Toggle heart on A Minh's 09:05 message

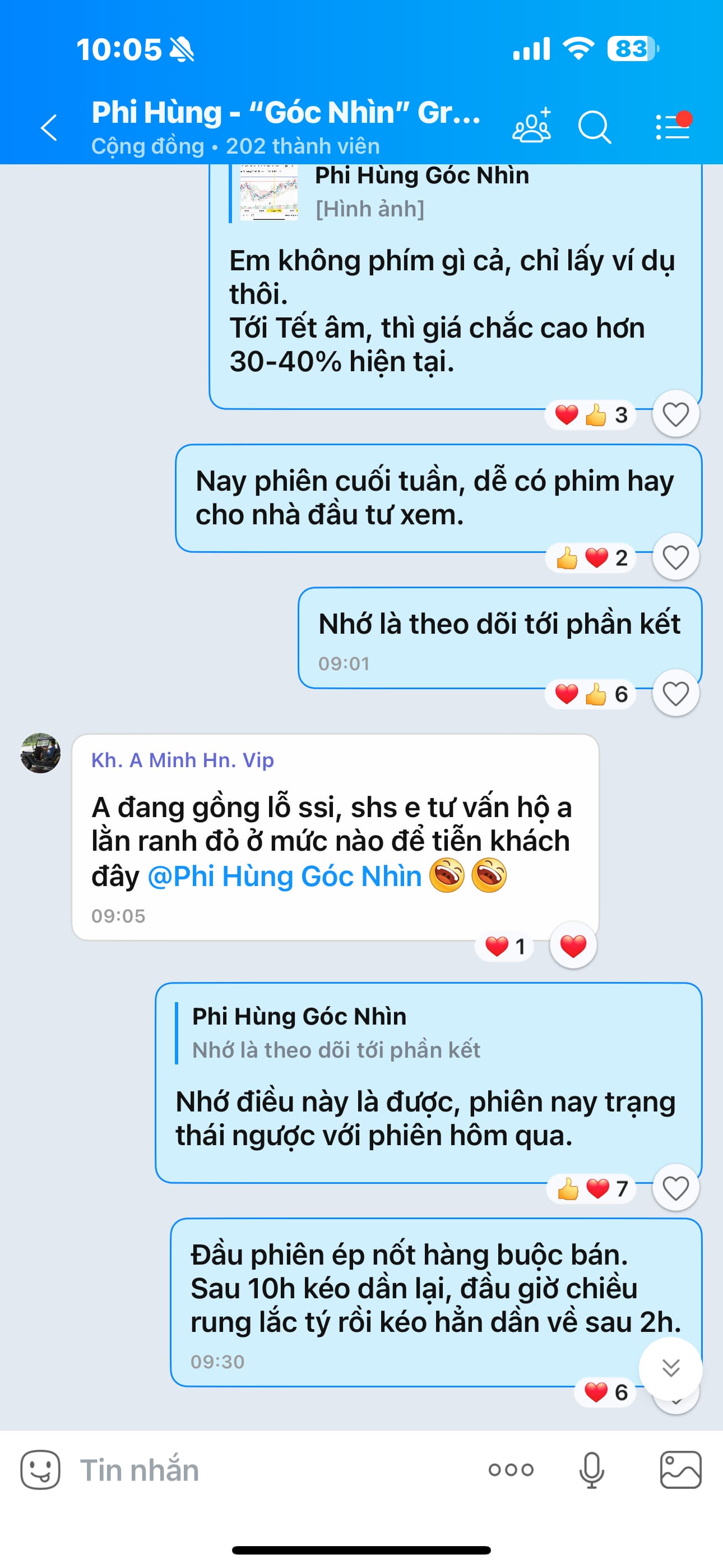coord(573,946)
